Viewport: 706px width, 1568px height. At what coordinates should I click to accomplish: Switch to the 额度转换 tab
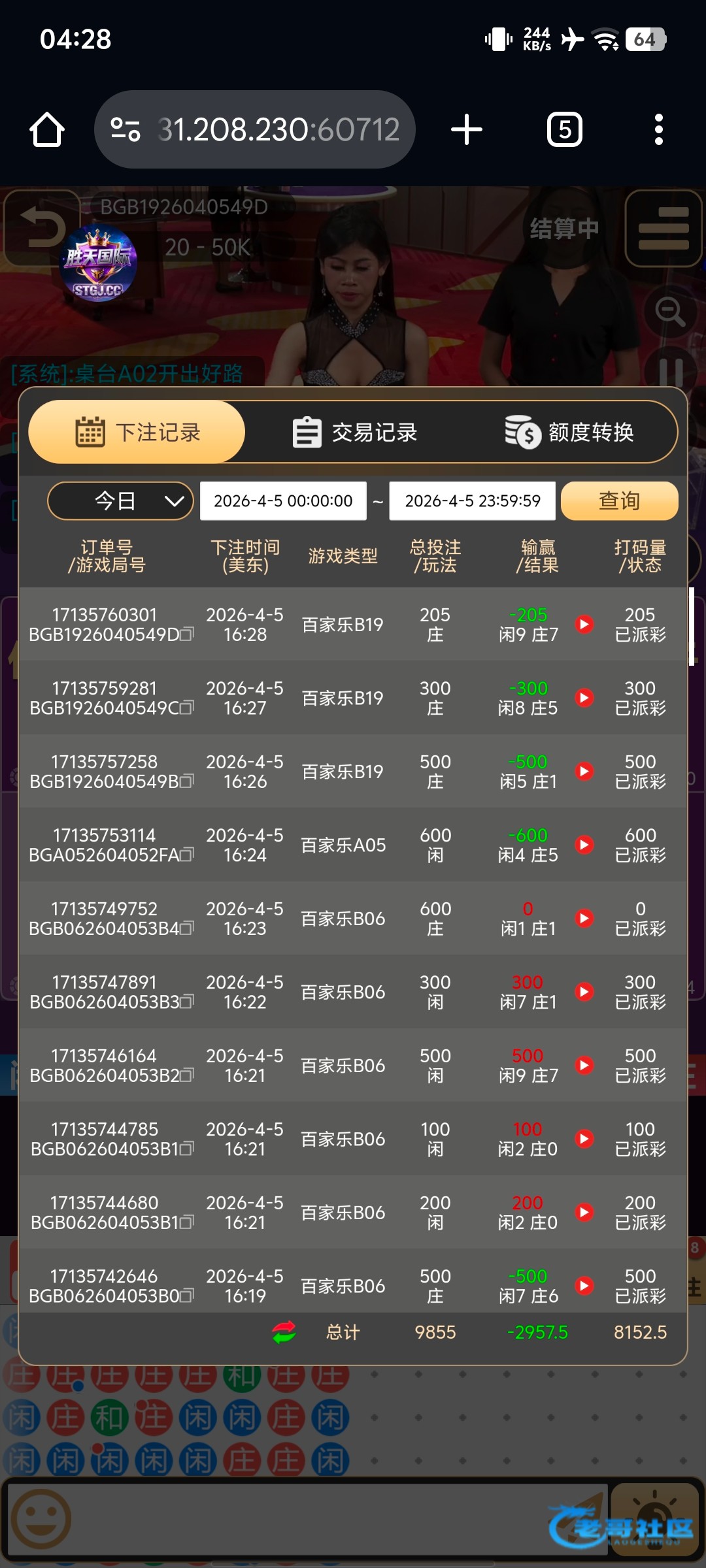(569, 433)
